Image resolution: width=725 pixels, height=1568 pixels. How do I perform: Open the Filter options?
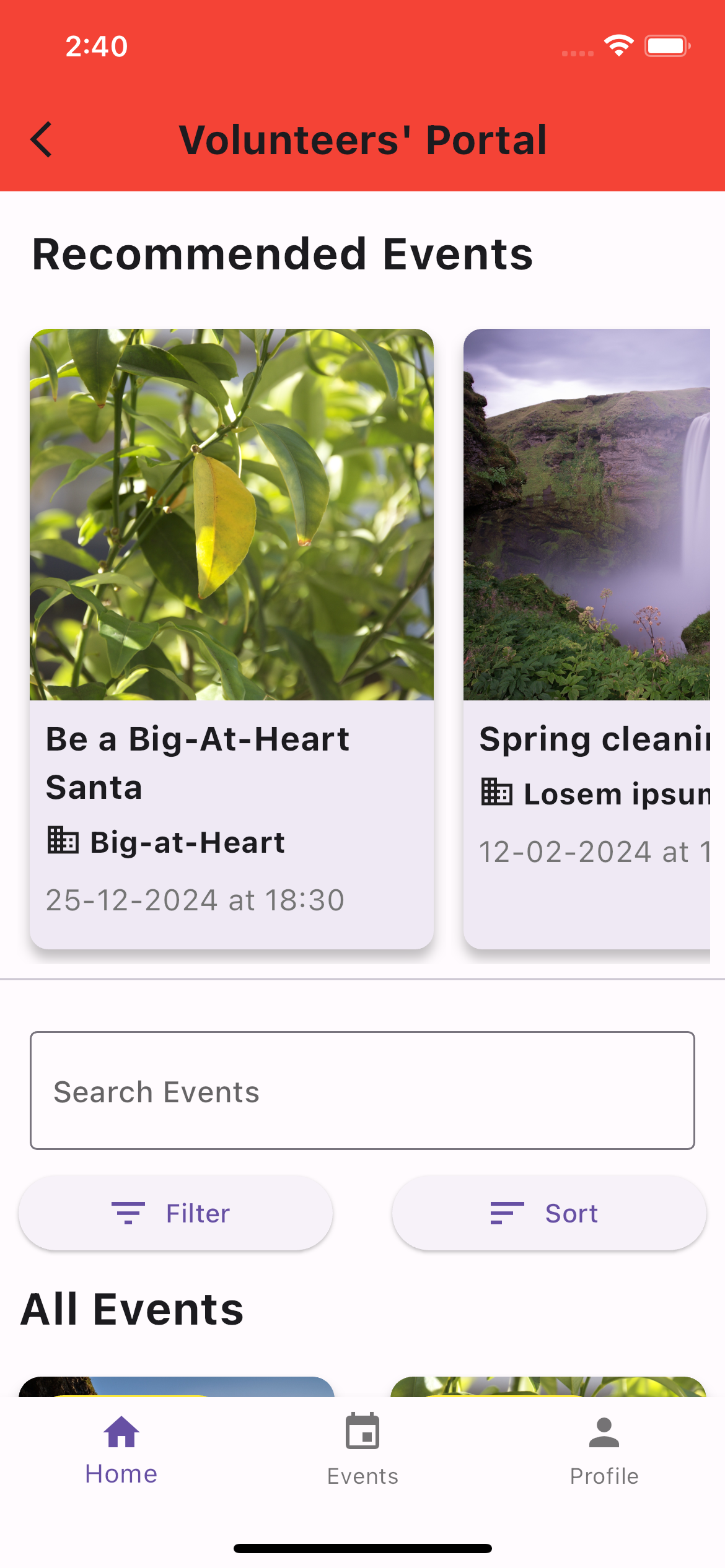pos(176,1213)
